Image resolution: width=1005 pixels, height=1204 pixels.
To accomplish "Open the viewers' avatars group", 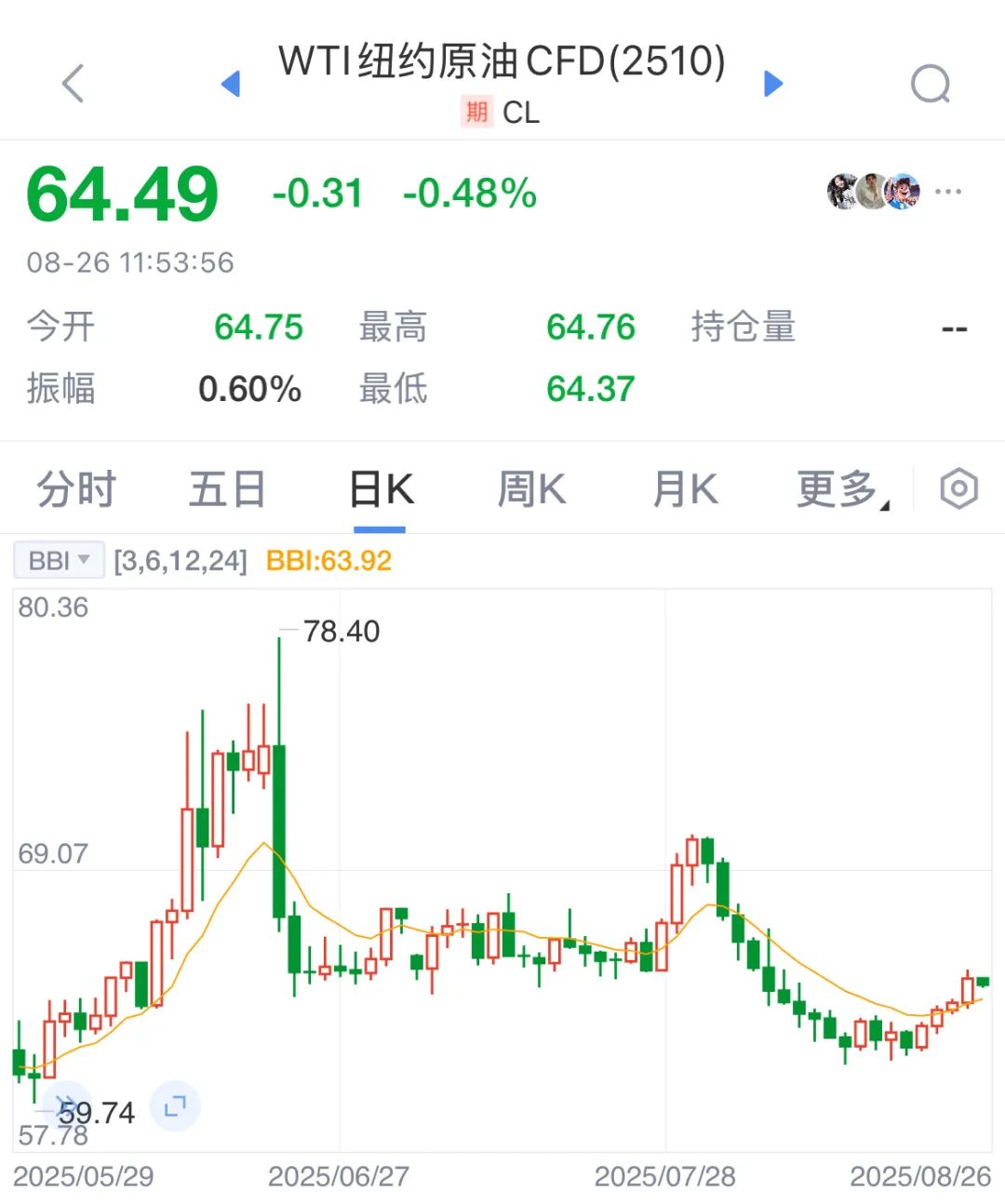I will click(x=873, y=192).
